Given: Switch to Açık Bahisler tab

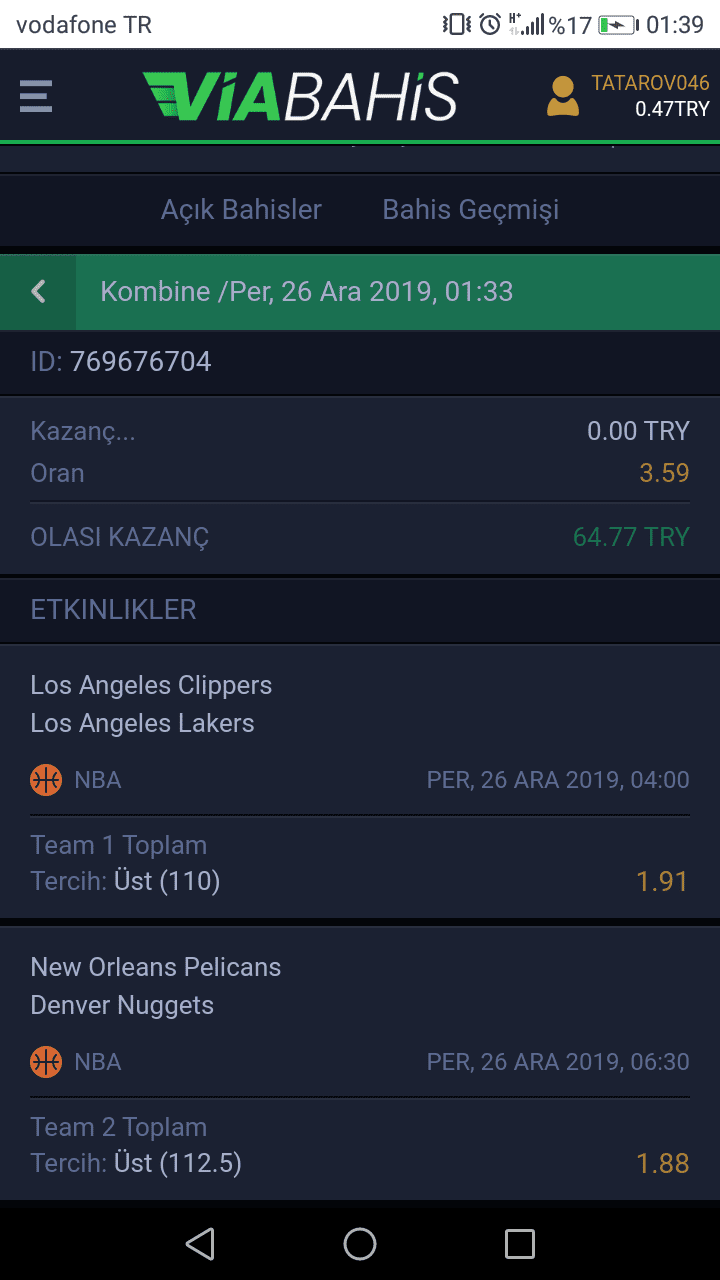Looking at the screenshot, I should point(241,210).
